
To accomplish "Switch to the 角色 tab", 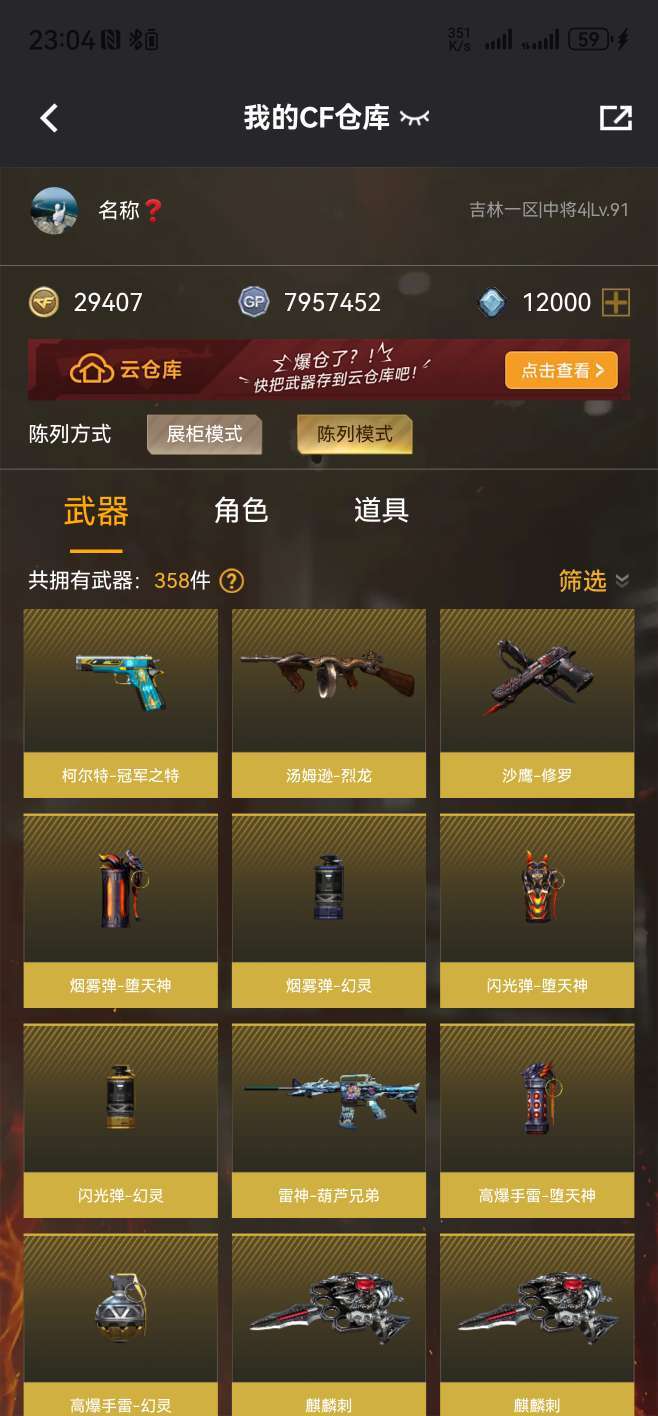I will point(241,510).
